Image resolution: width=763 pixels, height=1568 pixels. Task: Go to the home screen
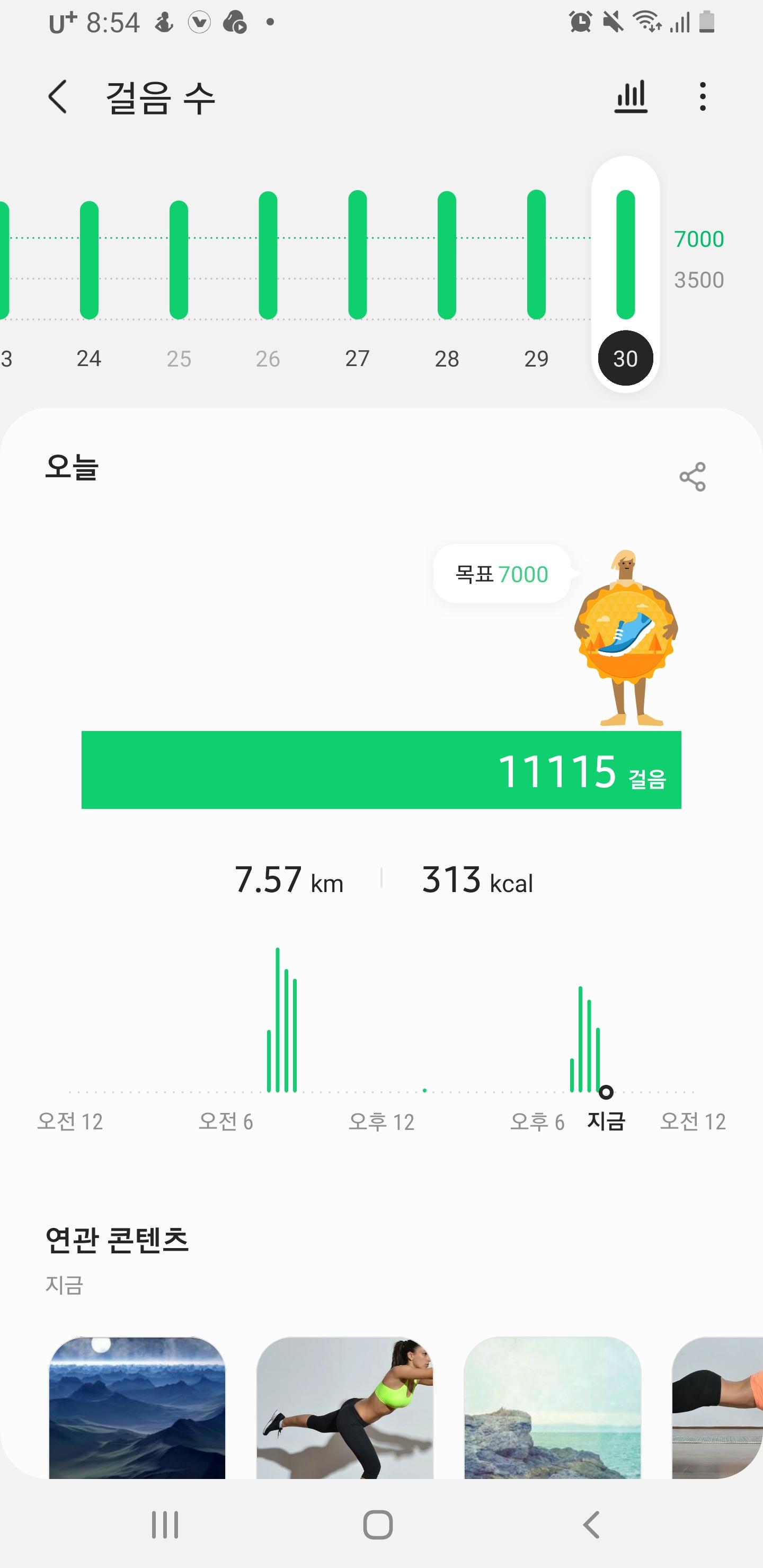click(378, 1525)
